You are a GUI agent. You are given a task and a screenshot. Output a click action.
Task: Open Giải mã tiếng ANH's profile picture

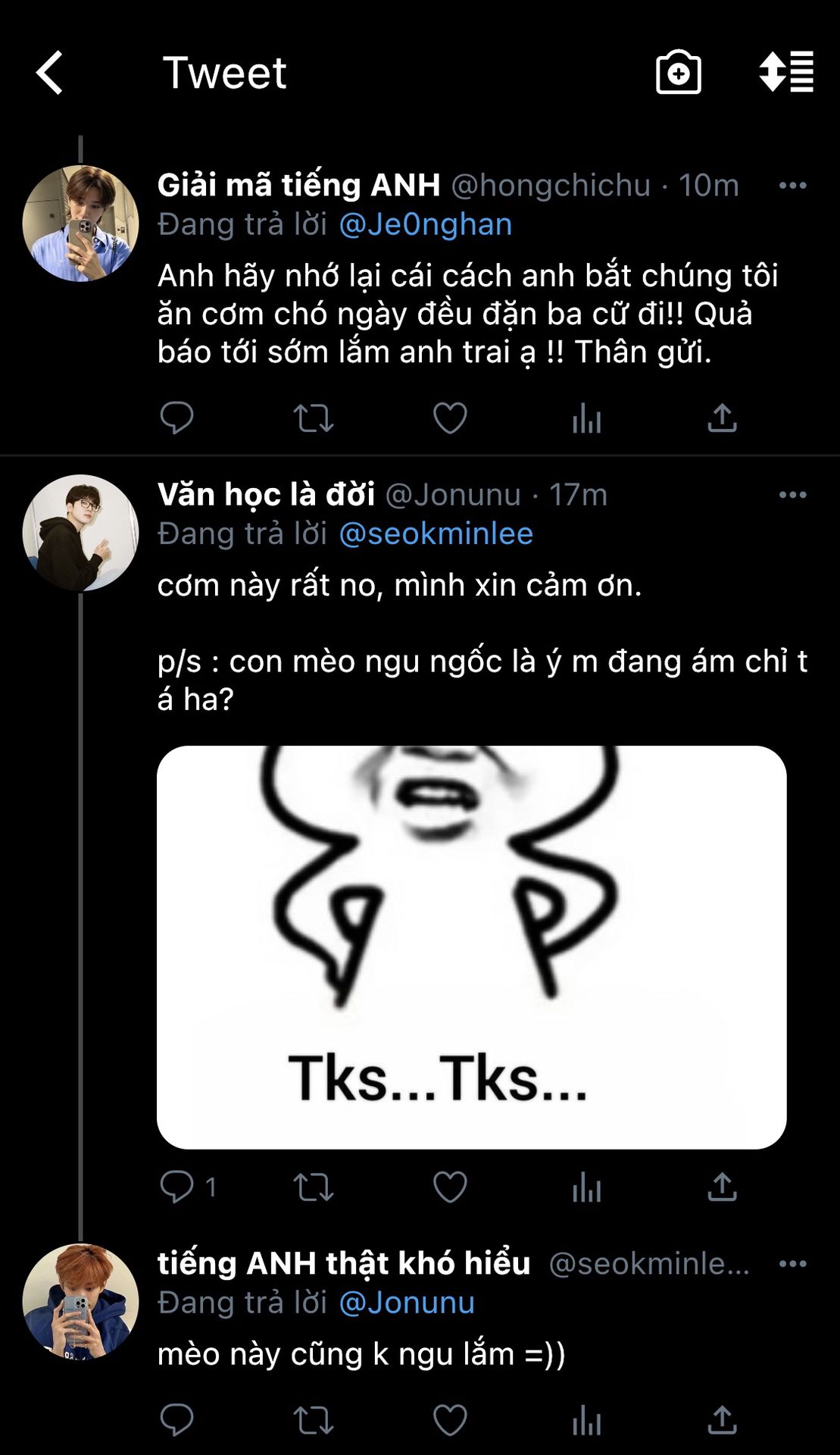pos(80,224)
